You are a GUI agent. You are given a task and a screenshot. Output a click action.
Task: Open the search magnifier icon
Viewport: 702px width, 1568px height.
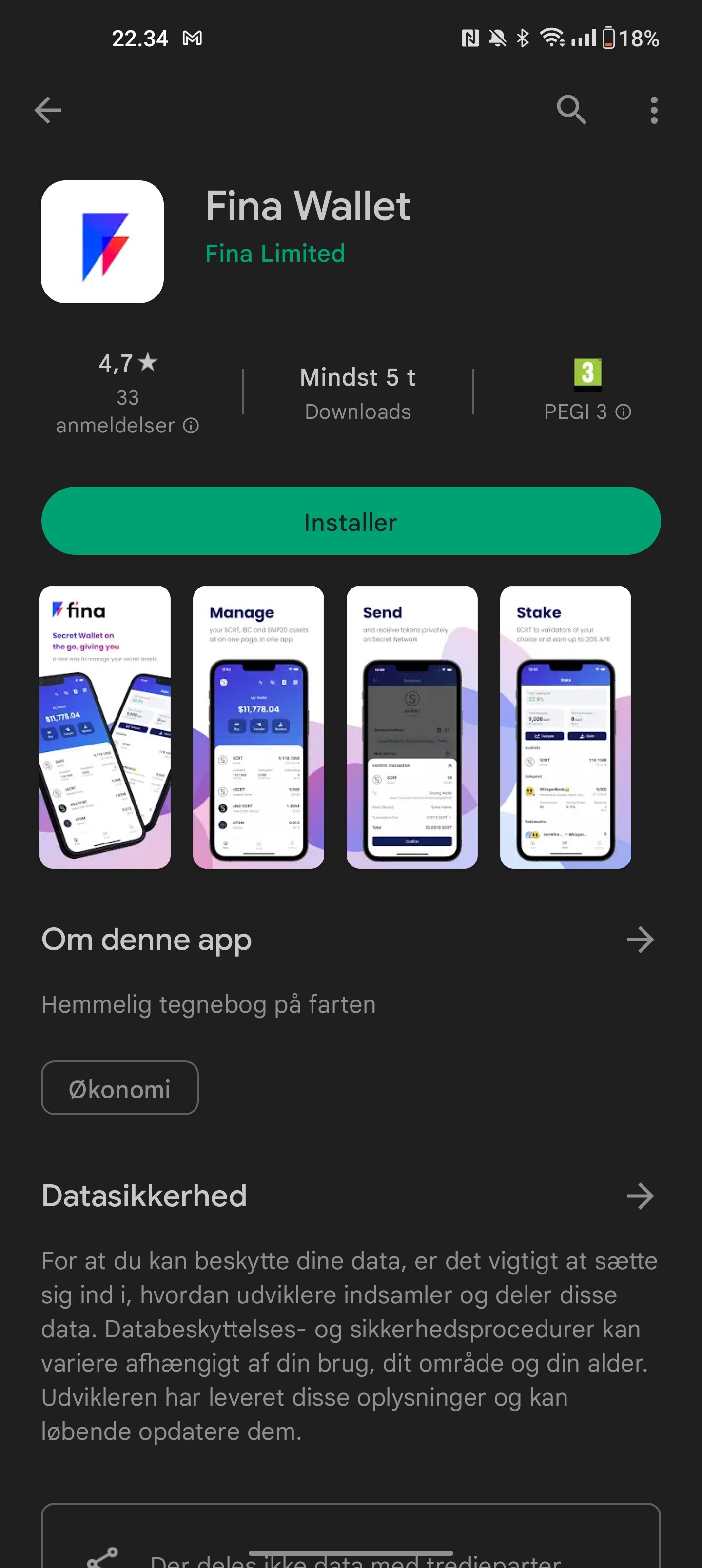[571, 110]
